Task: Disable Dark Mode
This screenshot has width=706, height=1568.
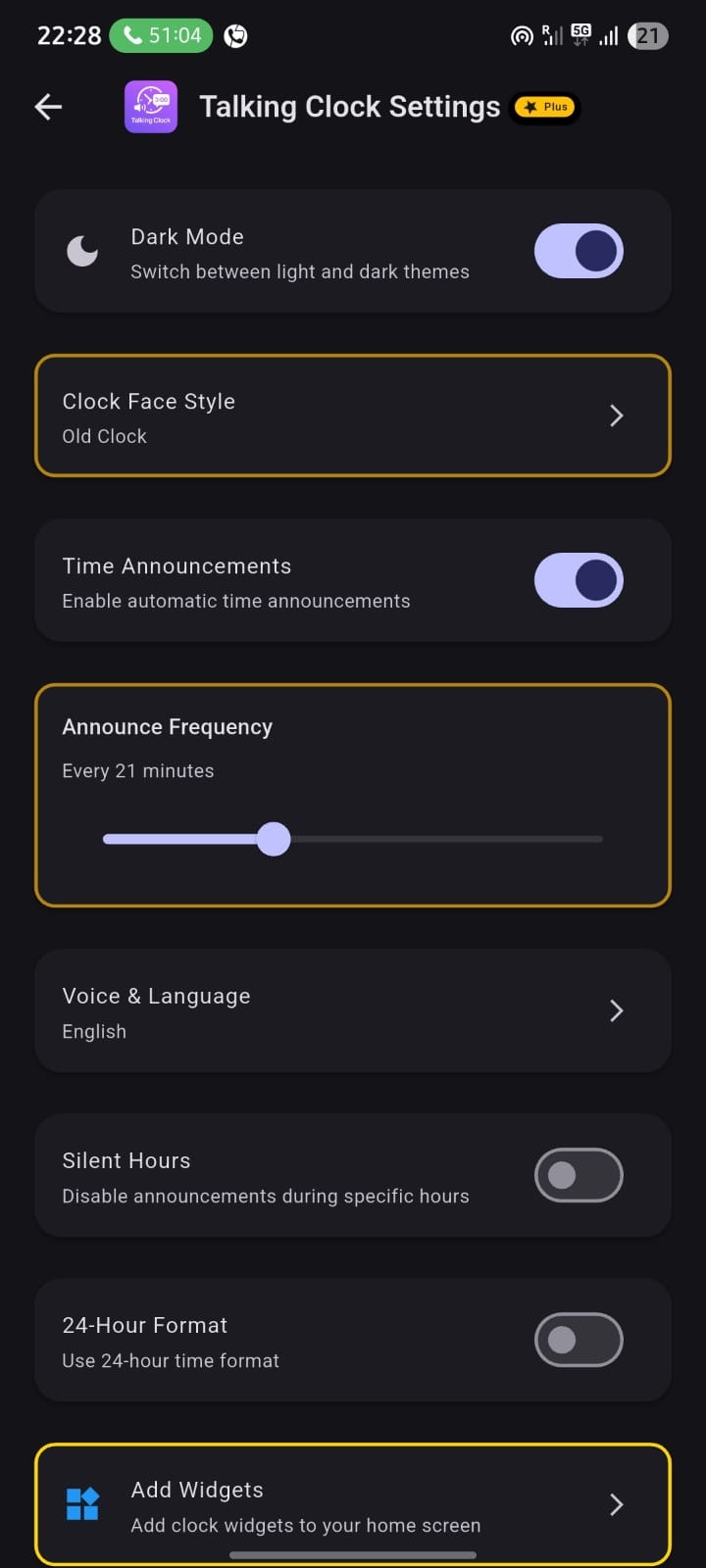Action: click(x=579, y=251)
